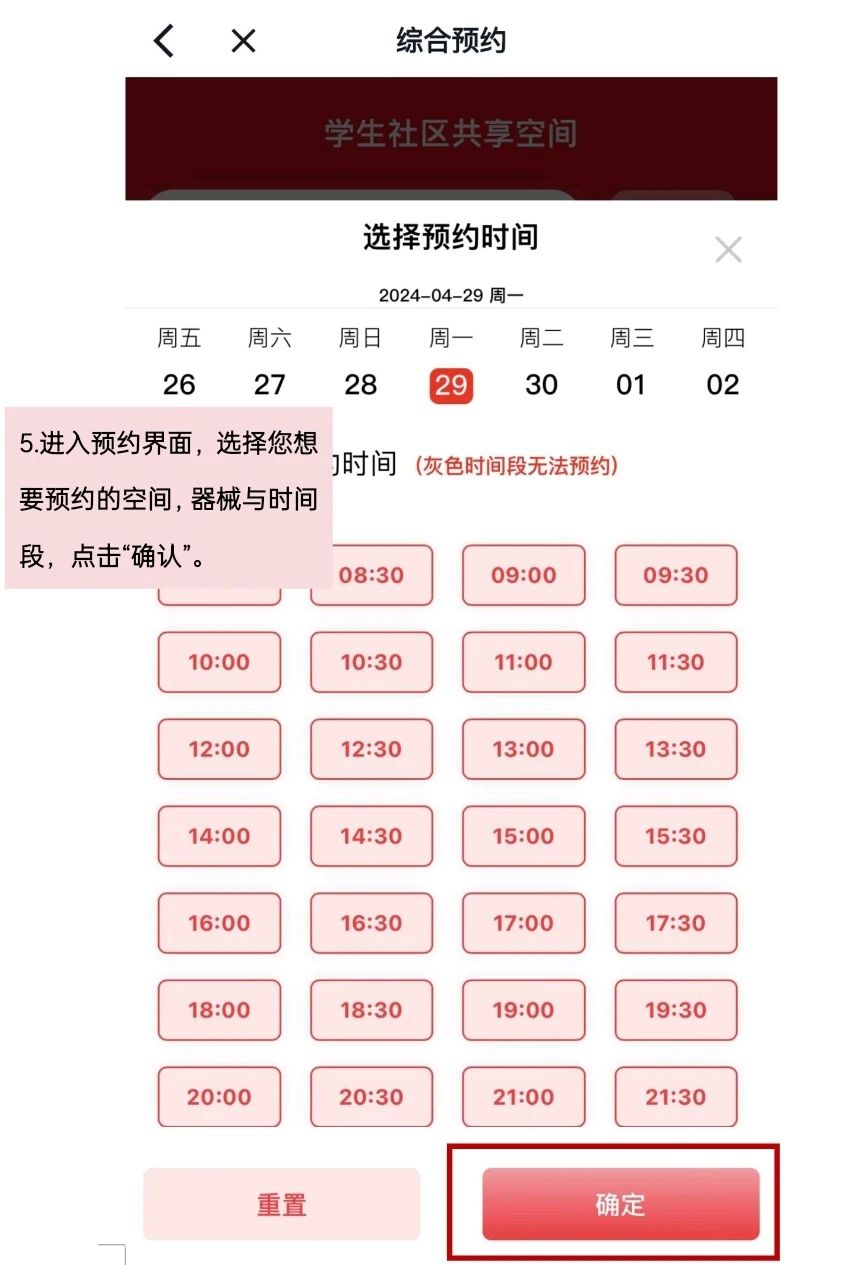Image resolution: width=851 pixels, height=1265 pixels.
Task: Select the 15:00 time slot
Action: [523, 836]
